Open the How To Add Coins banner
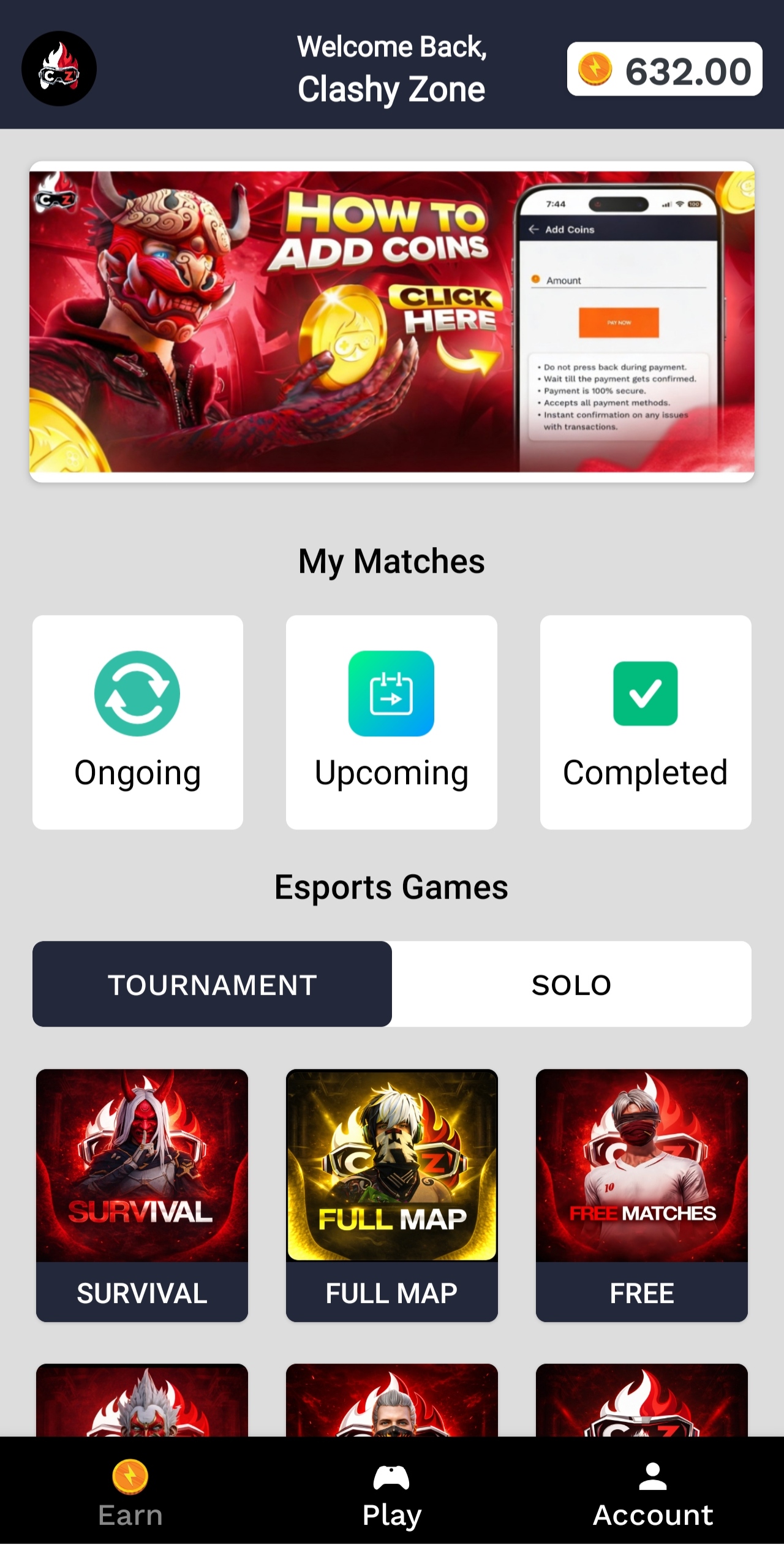This screenshot has height=1545, width=784. point(392,322)
